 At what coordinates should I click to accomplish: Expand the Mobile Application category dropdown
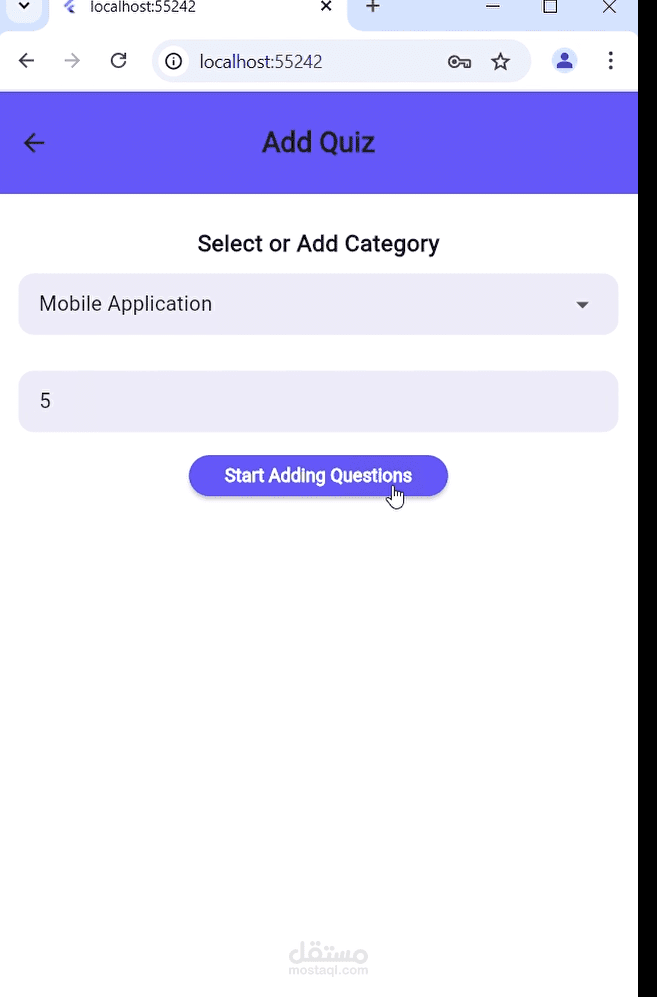[582, 305]
